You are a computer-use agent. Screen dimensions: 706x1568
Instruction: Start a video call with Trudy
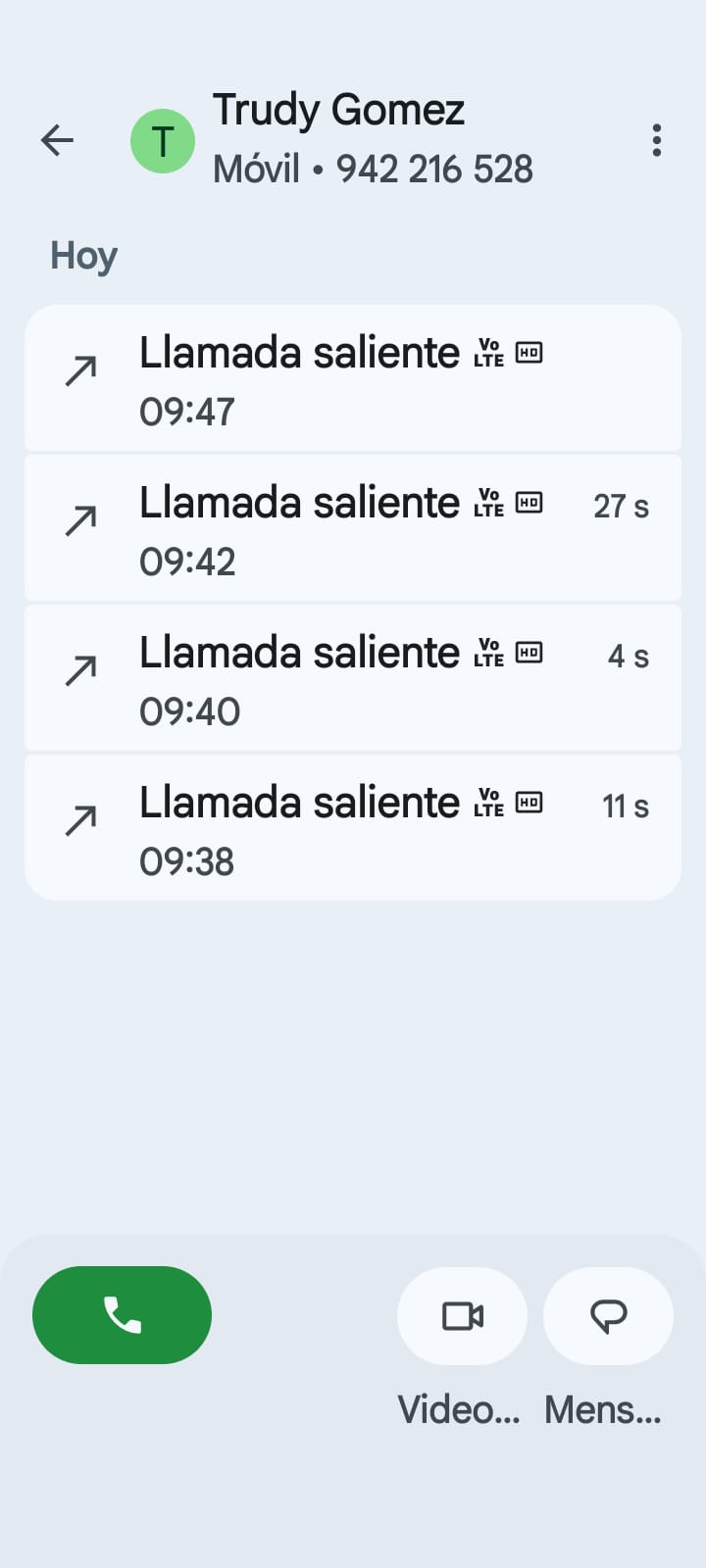(462, 1315)
